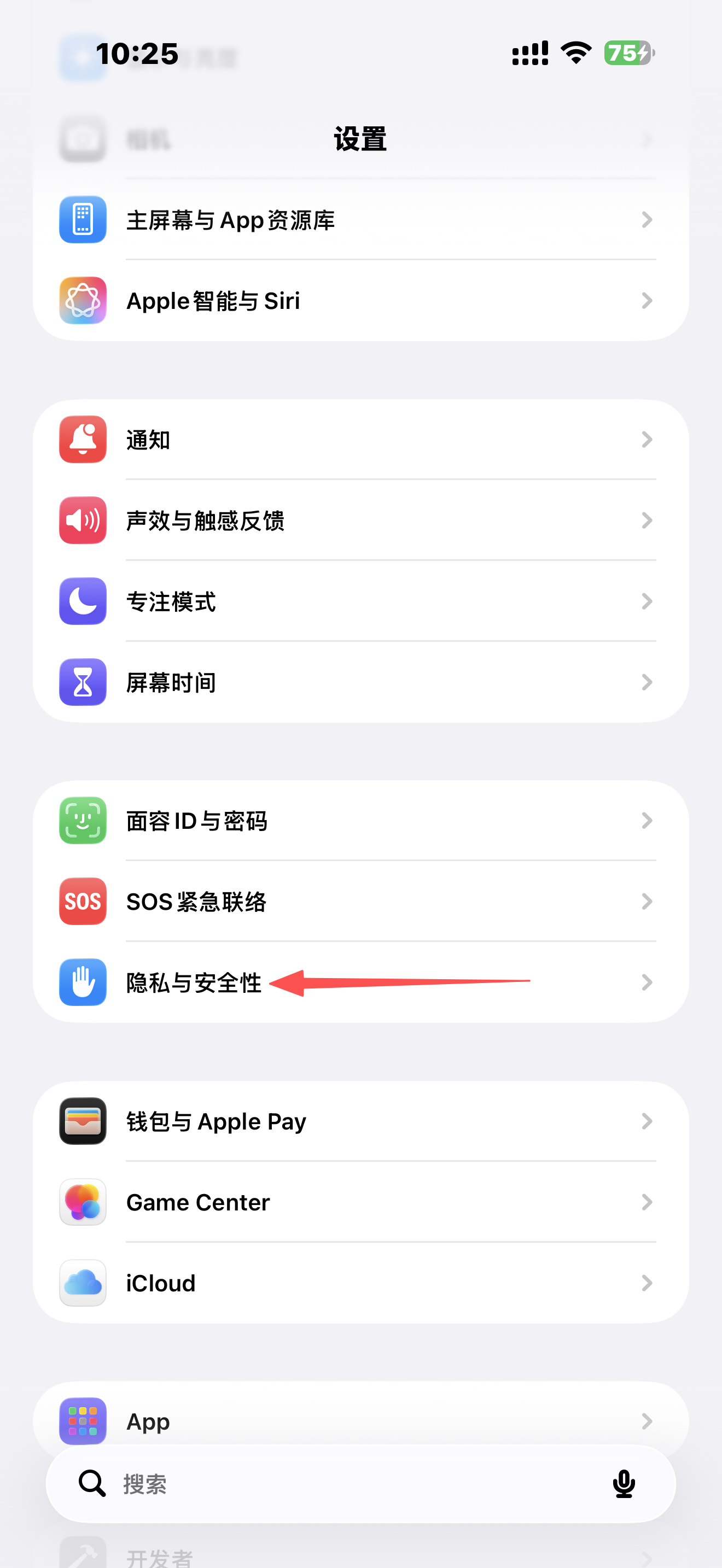Open Game Center settings
Image resolution: width=722 pixels, height=1568 pixels.
click(x=359, y=1202)
